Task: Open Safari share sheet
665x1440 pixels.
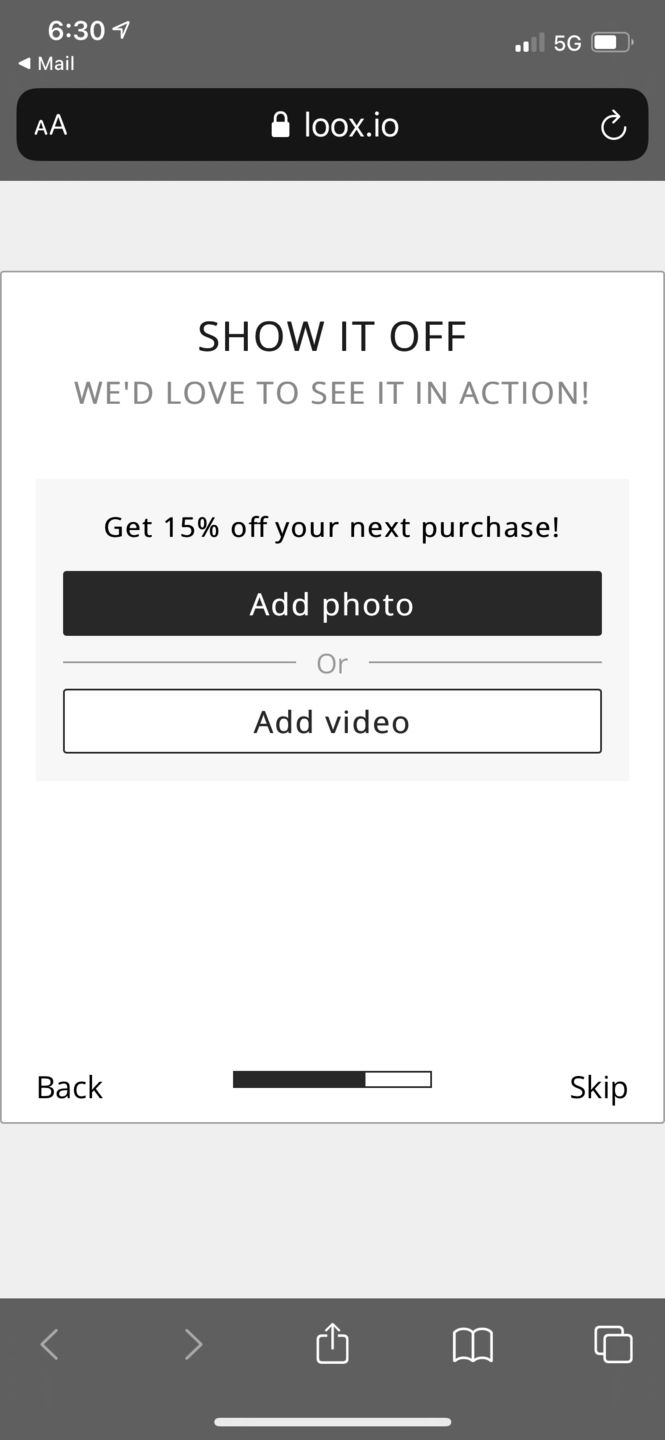Action: (x=332, y=1343)
